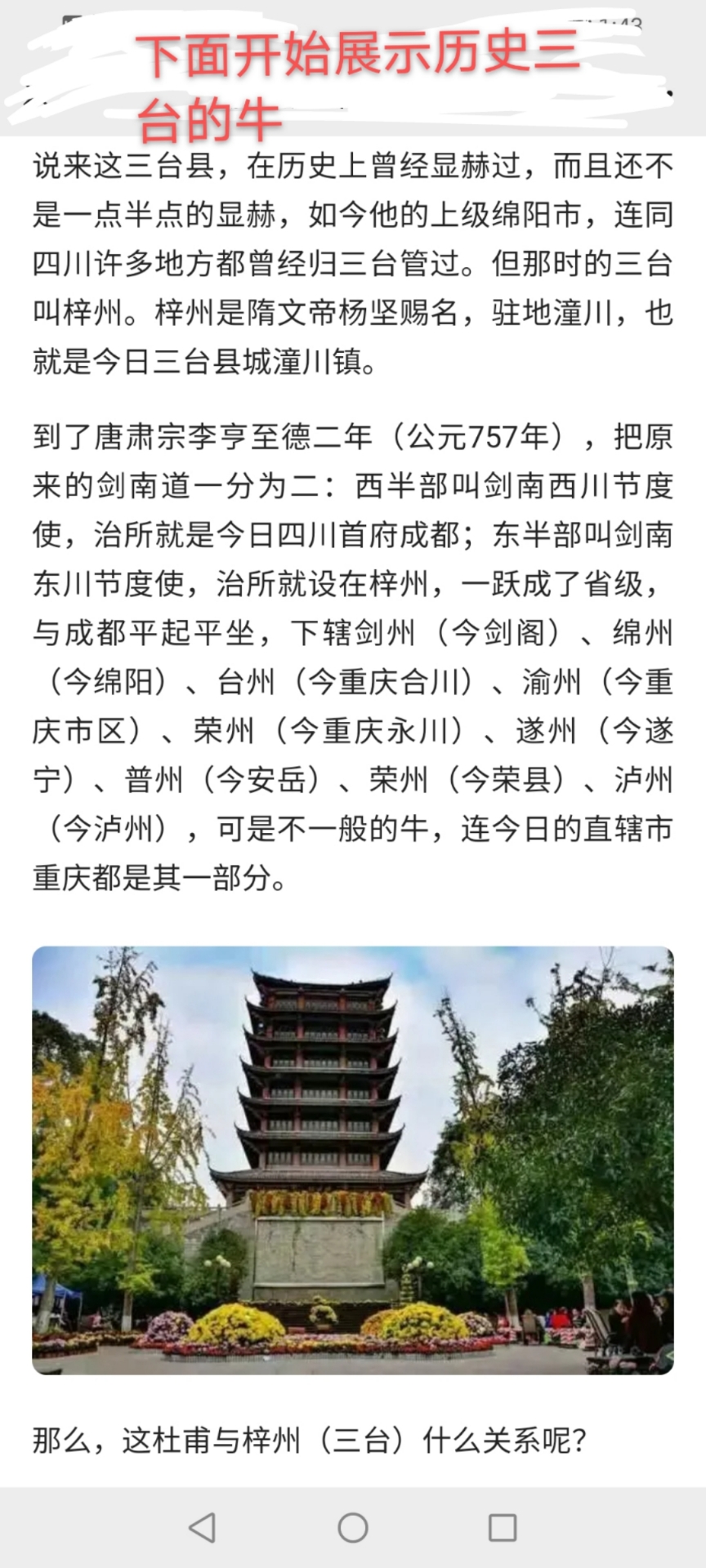The width and height of the screenshot is (706, 1568).
Task: Go back using the system back button
Action: click(x=202, y=1527)
